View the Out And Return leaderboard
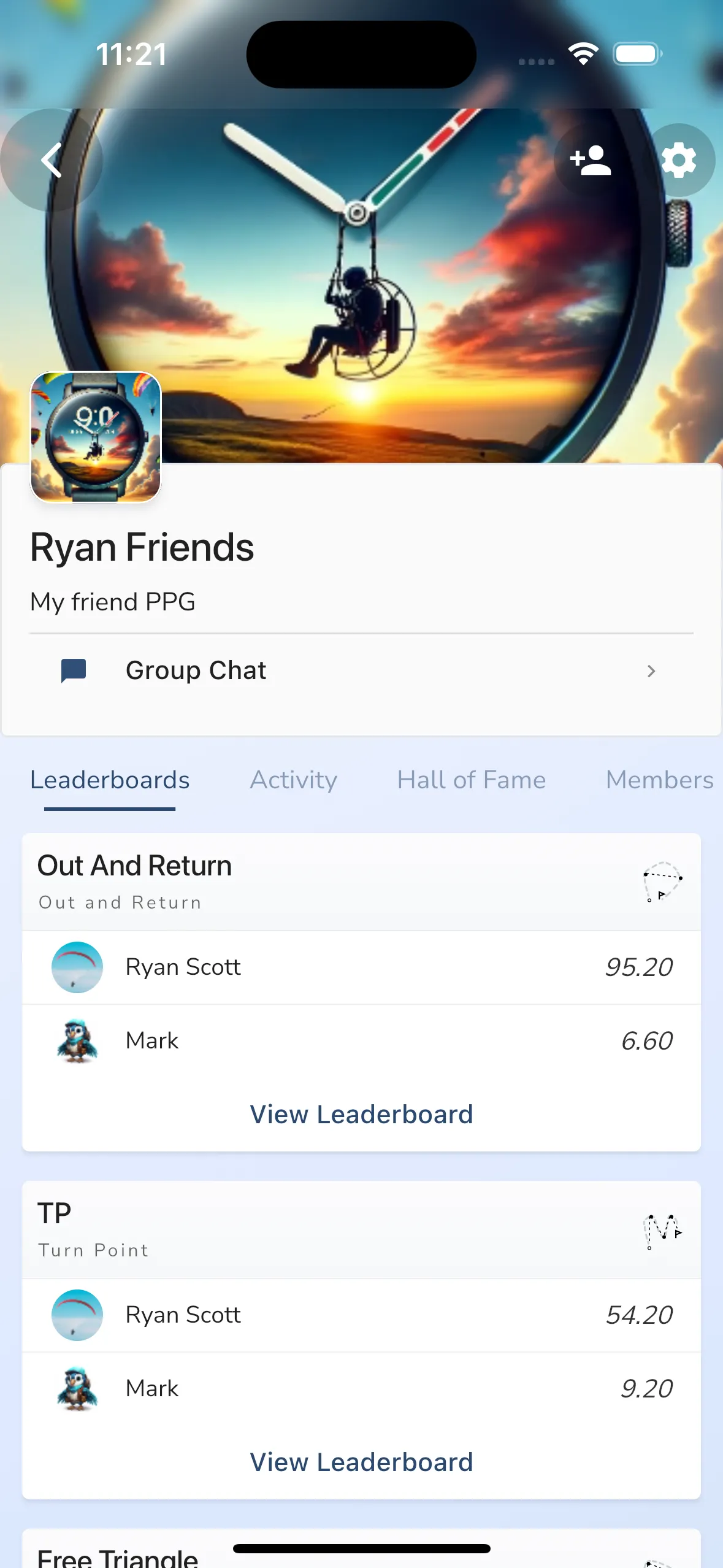This screenshot has height=1568, width=723. point(361,1113)
